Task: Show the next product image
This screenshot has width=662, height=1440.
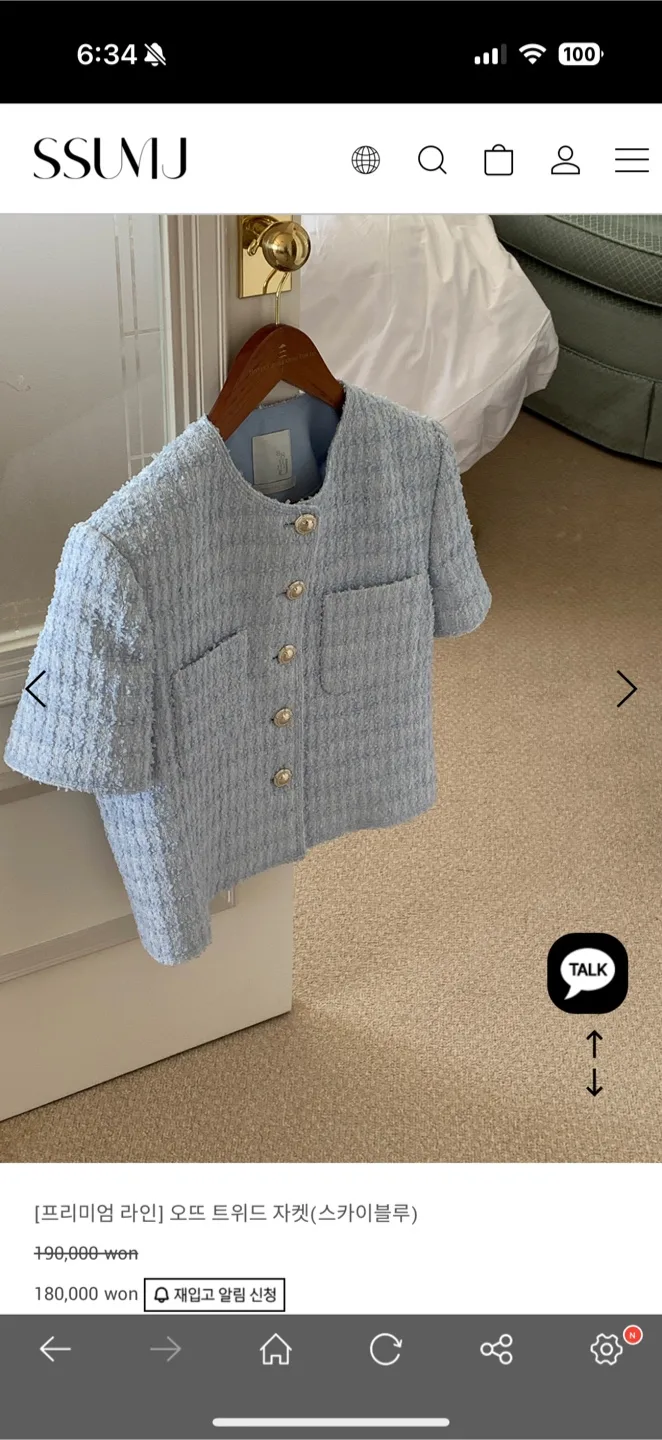Action: [626, 689]
